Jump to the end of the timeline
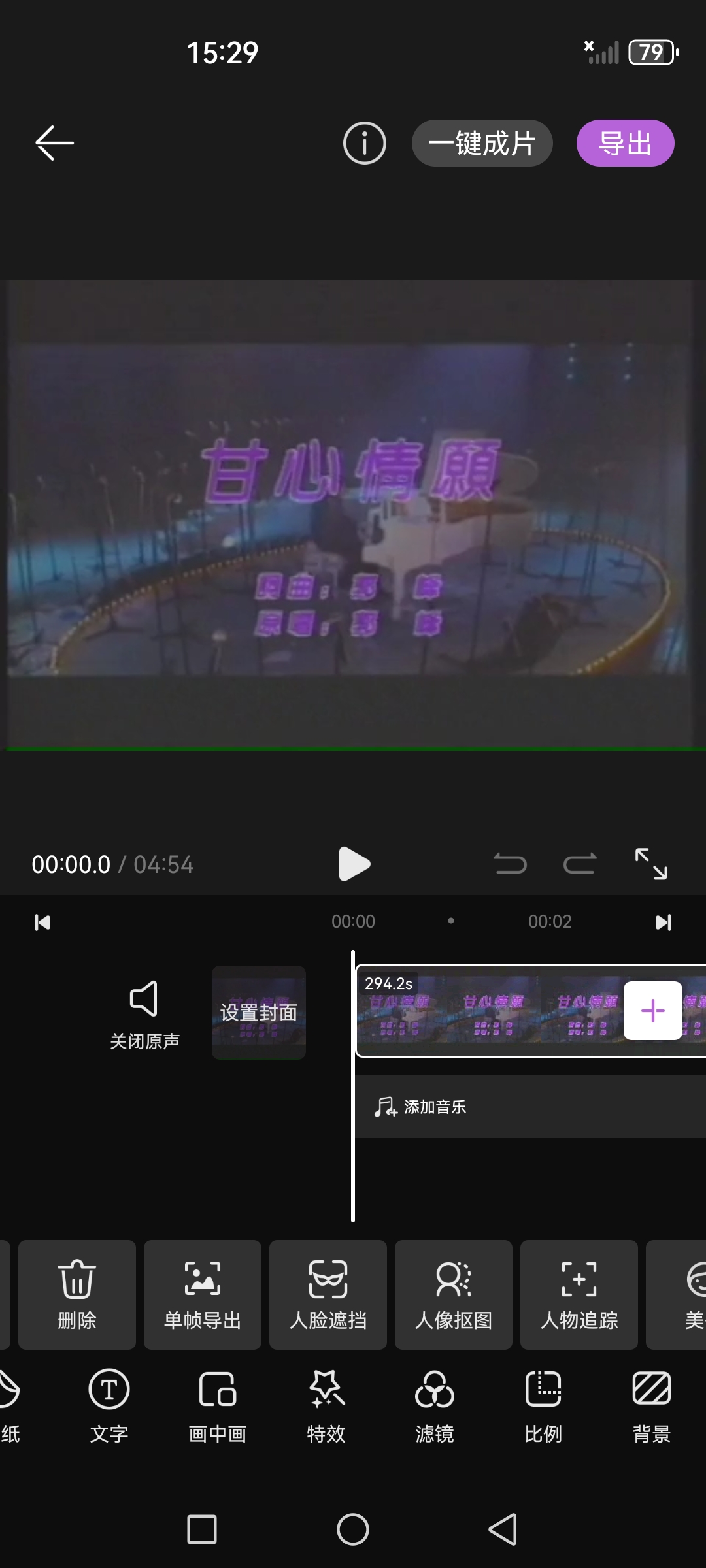Viewport: 706px width, 1568px height. click(x=663, y=923)
